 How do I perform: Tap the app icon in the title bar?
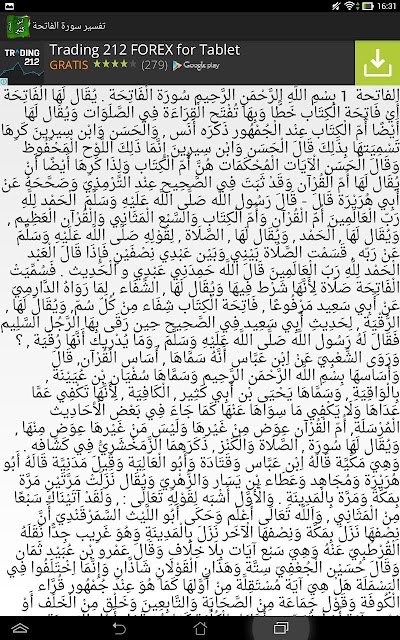coord(18,27)
